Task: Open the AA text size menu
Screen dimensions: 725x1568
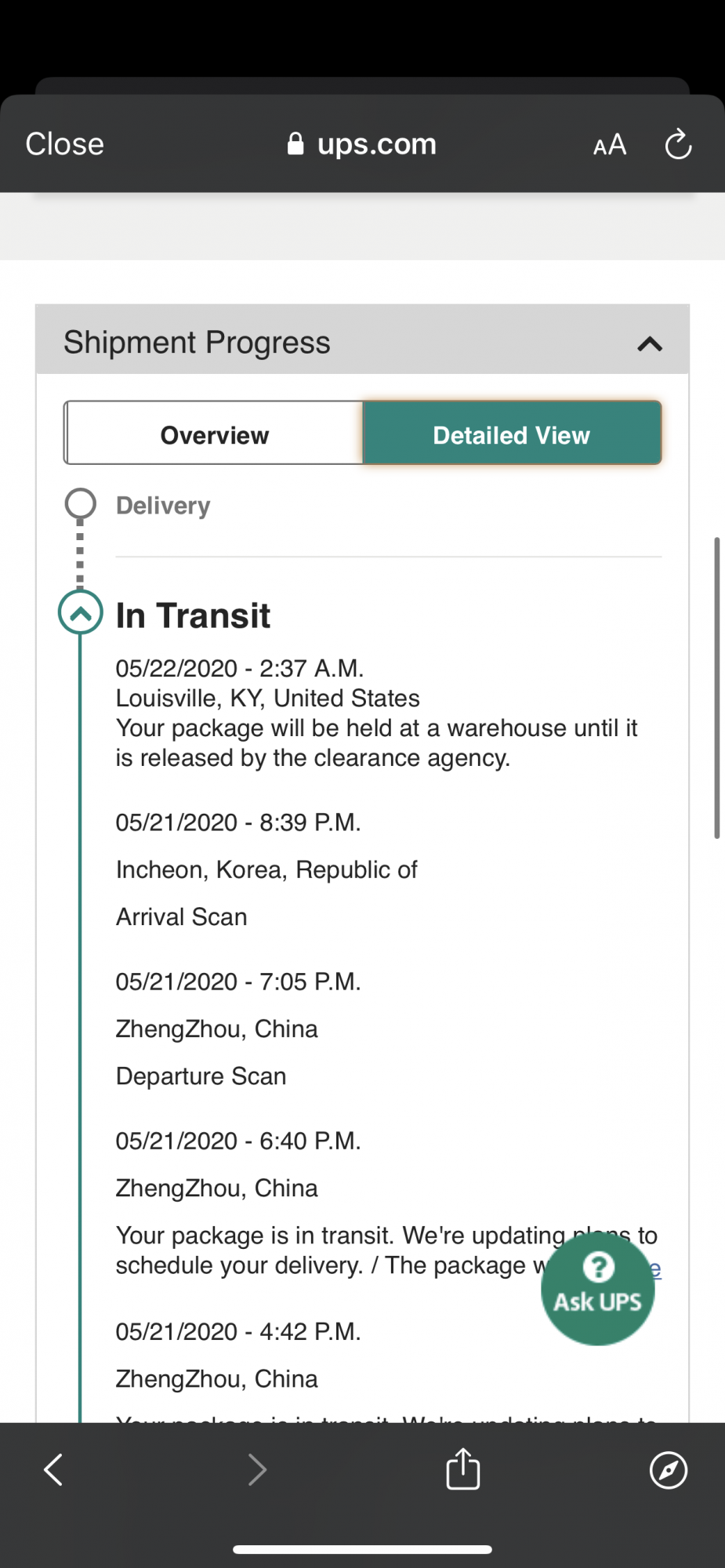Action: point(610,145)
